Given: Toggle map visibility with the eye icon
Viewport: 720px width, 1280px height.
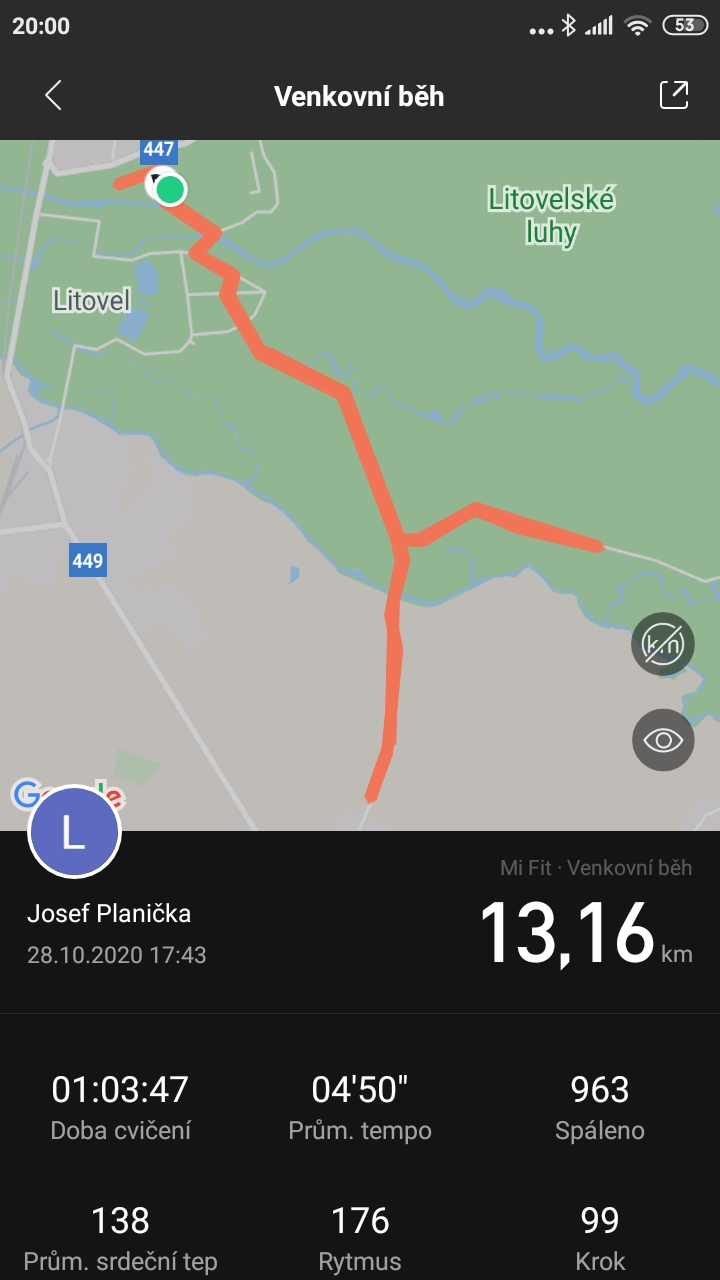Looking at the screenshot, I should (x=663, y=740).
